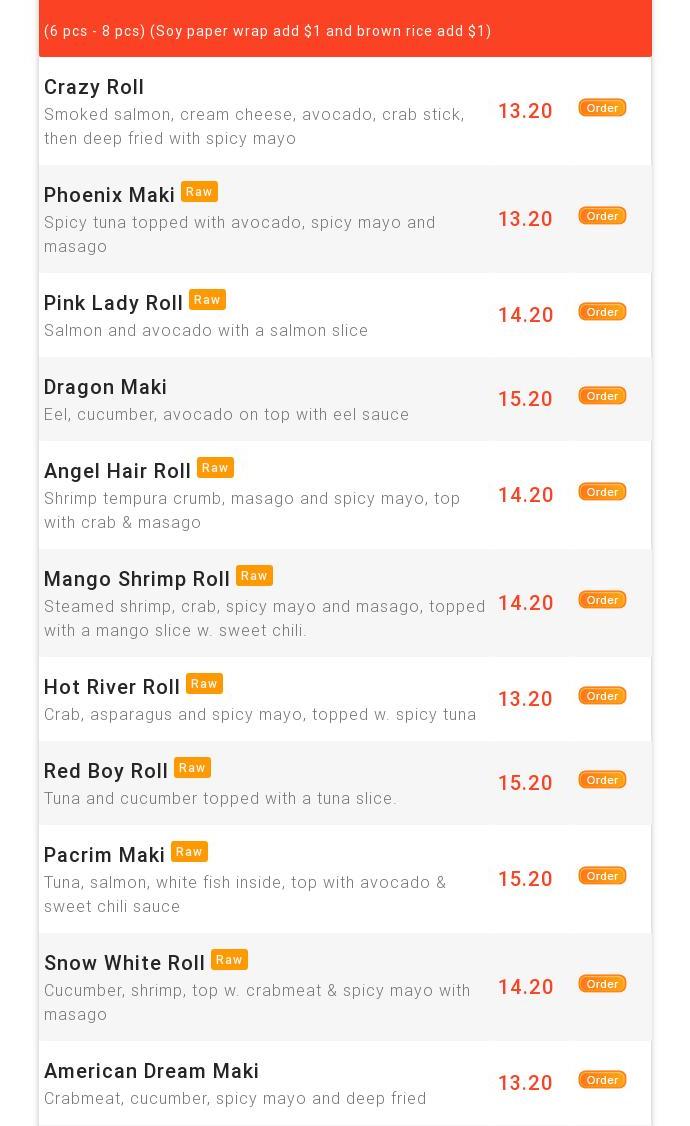Order the Dragon Maki
Image resolution: width=690 pixels, height=1126 pixels.
[x=602, y=396]
